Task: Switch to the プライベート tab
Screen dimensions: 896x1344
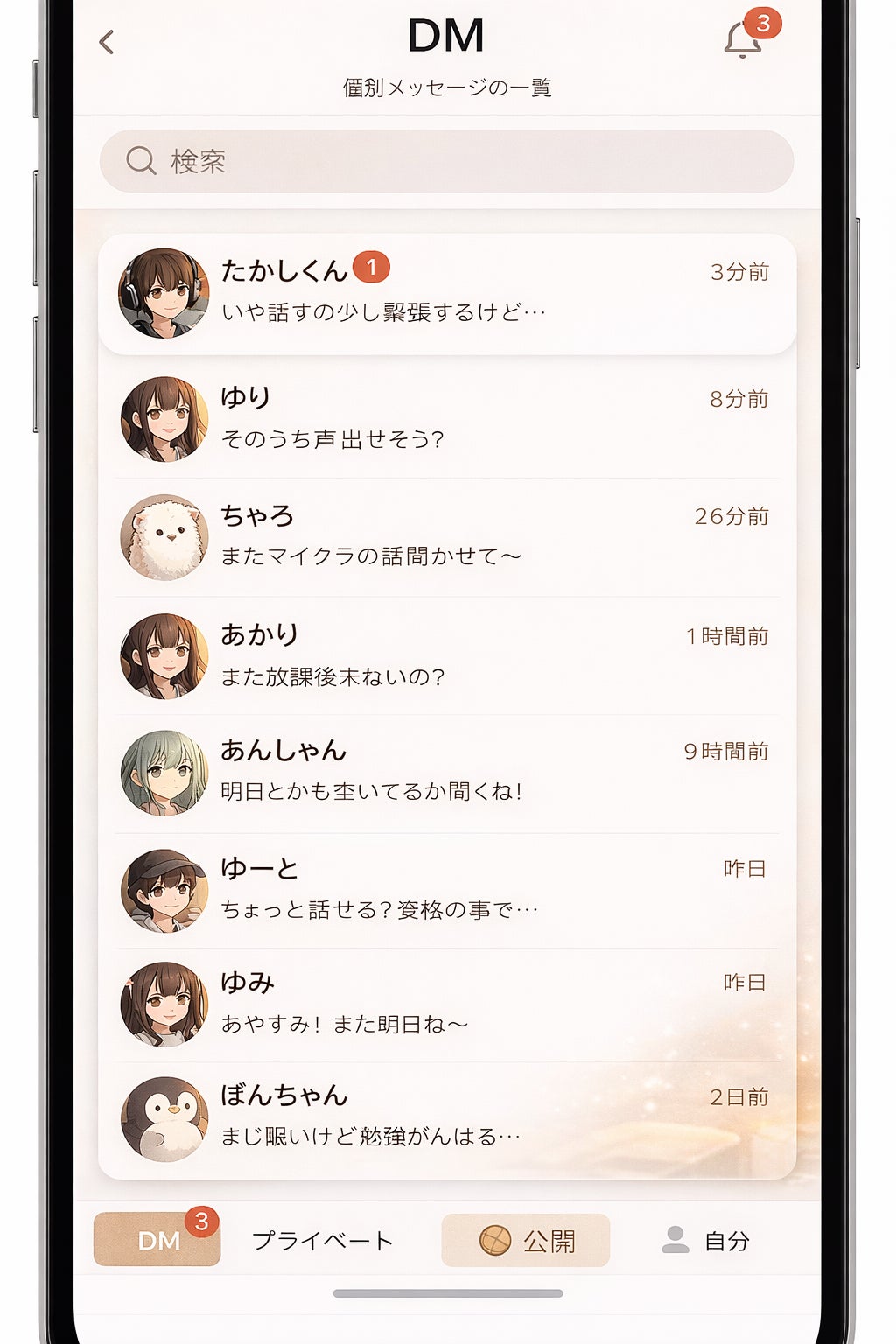Action: tap(322, 1240)
